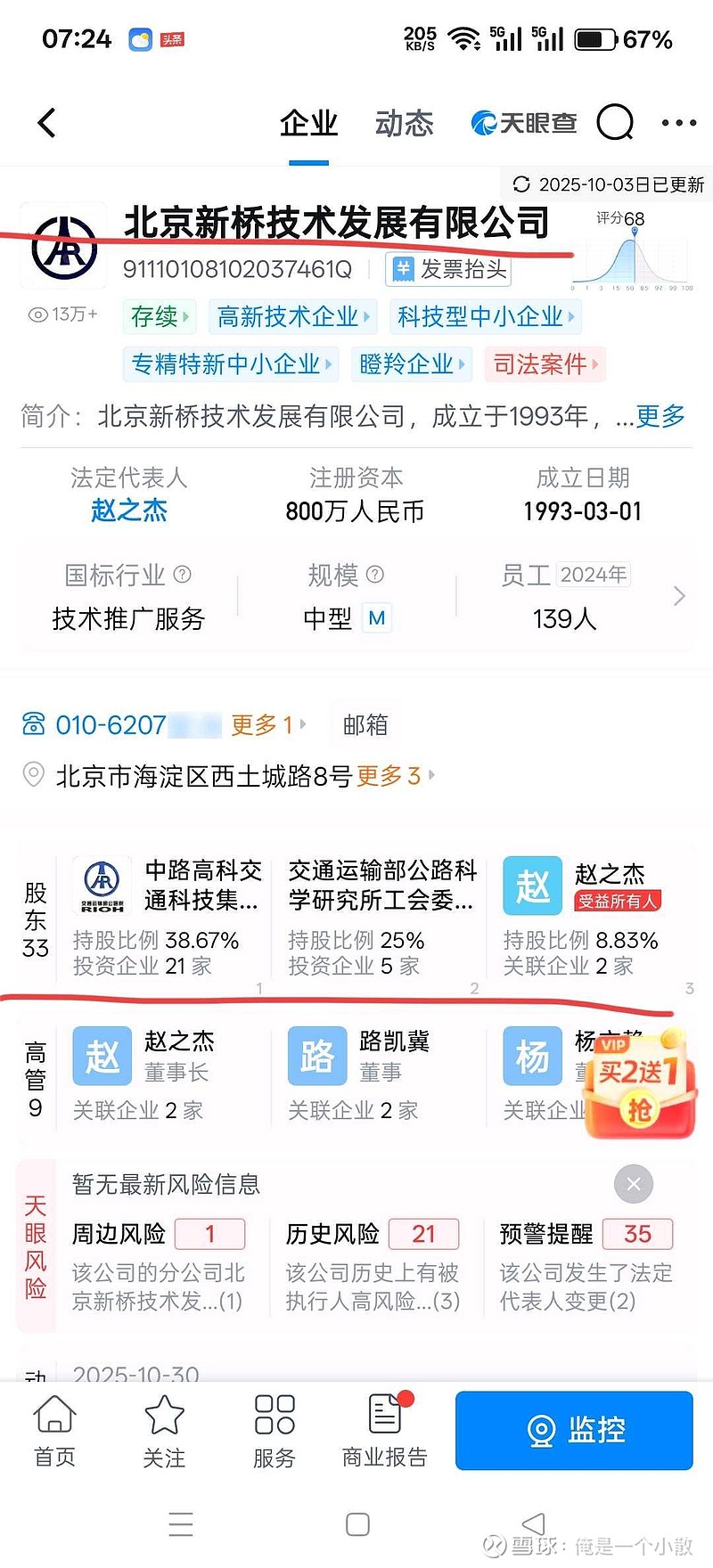
Task: Toggle the 司法案件 risk tag
Action: coord(545,363)
